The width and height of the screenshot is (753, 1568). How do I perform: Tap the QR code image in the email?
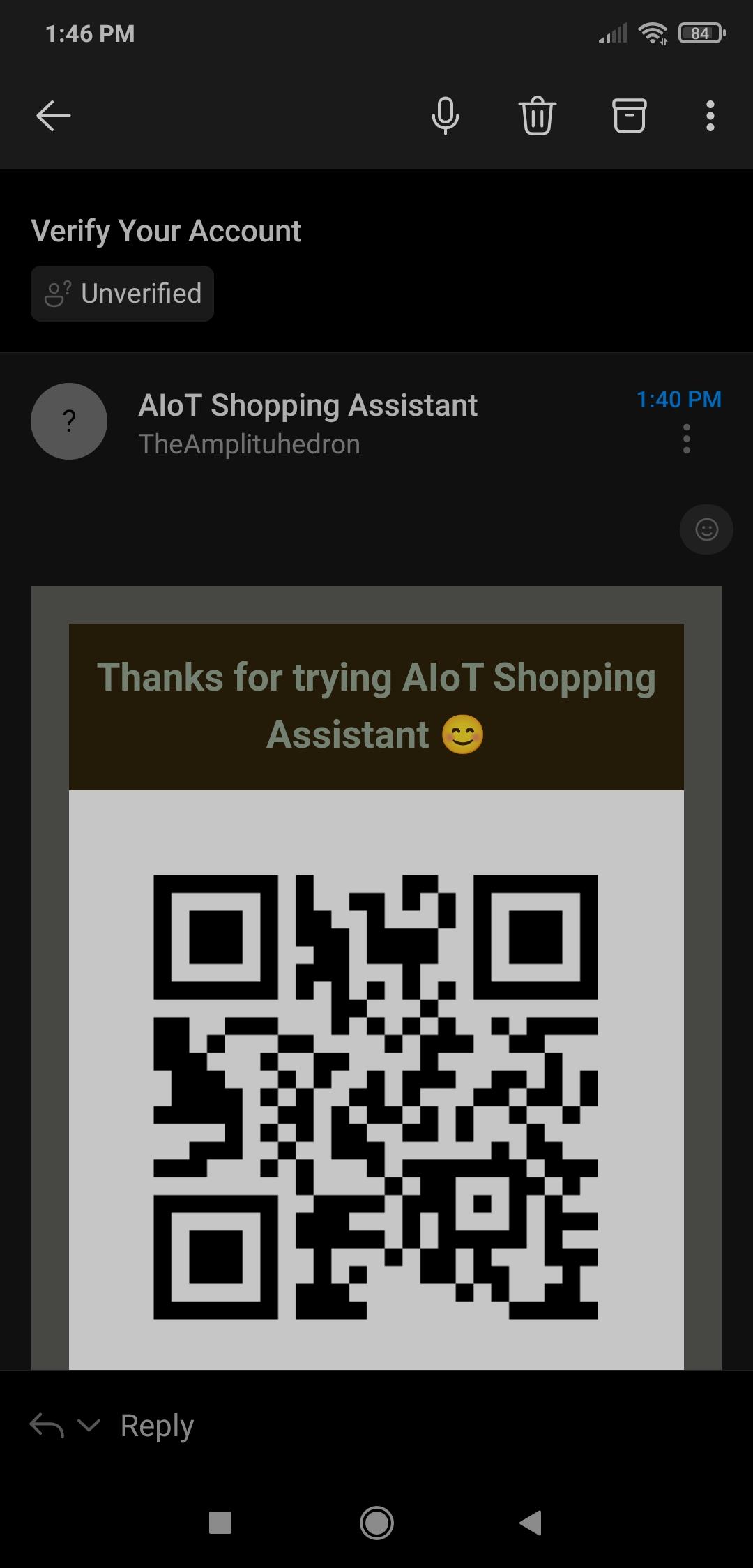click(x=376, y=1095)
